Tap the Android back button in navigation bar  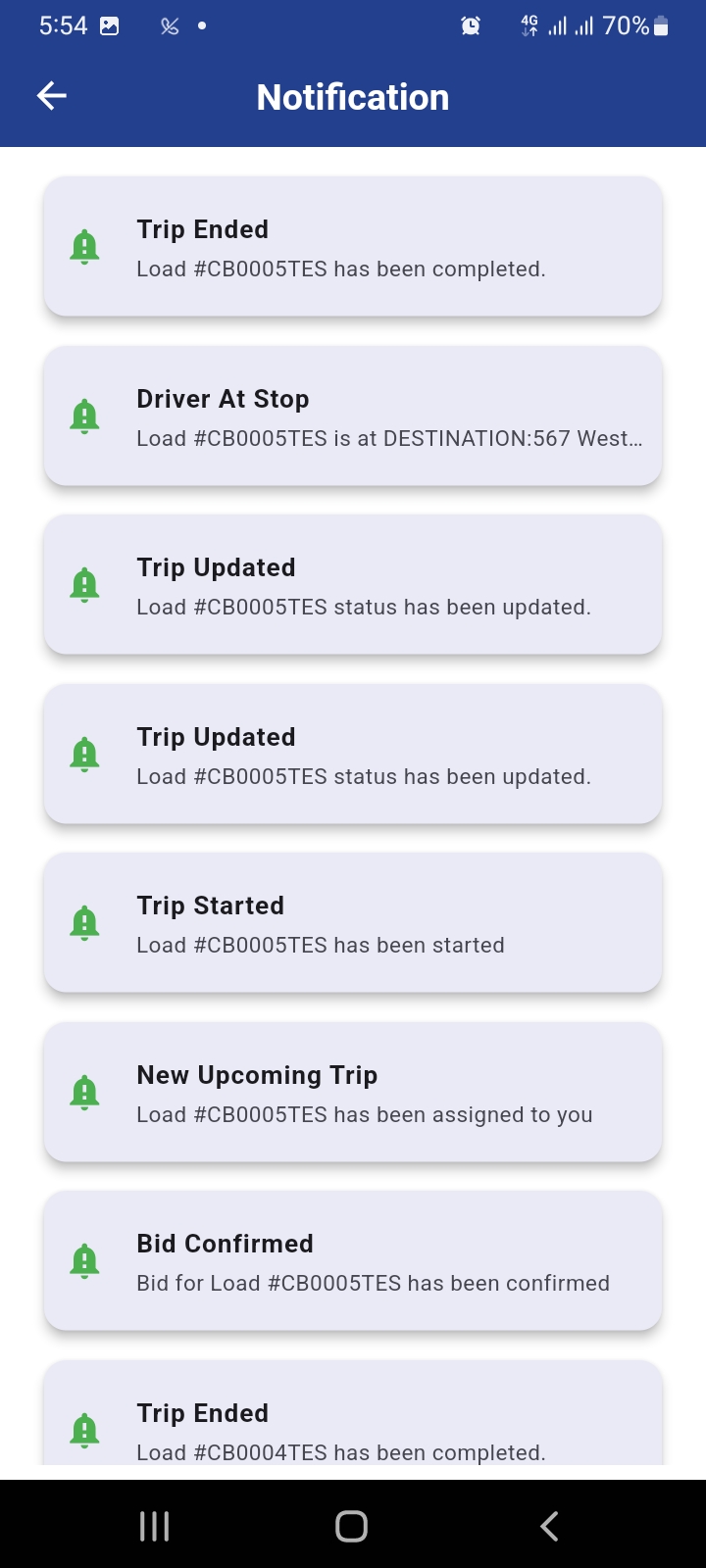point(549,1525)
